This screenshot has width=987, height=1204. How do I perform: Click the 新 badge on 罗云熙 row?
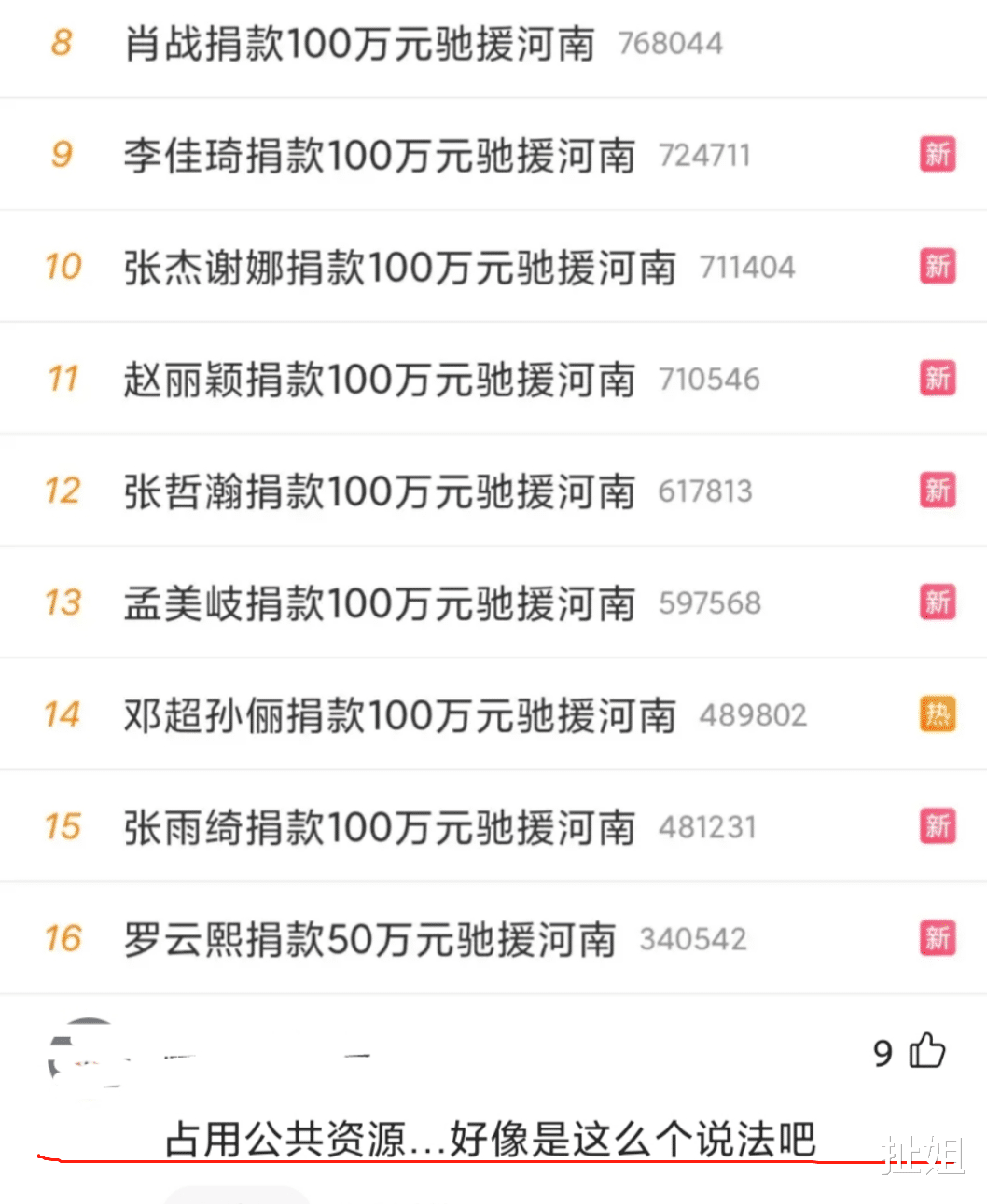click(x=938, y=938)
